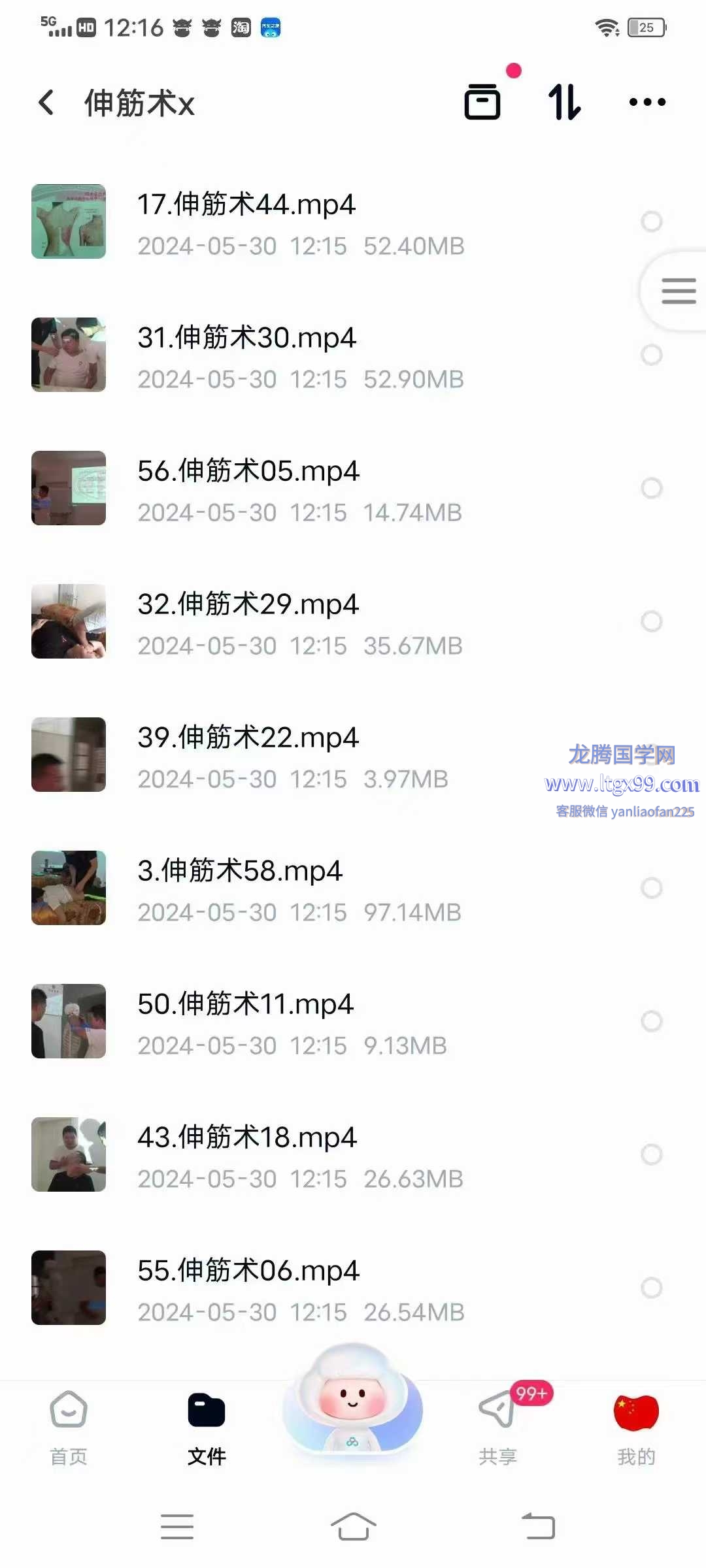Open 56.伸筋术05.mp4 video
The height and width of the screenshot is (1568, 706).
click(248, 472)
